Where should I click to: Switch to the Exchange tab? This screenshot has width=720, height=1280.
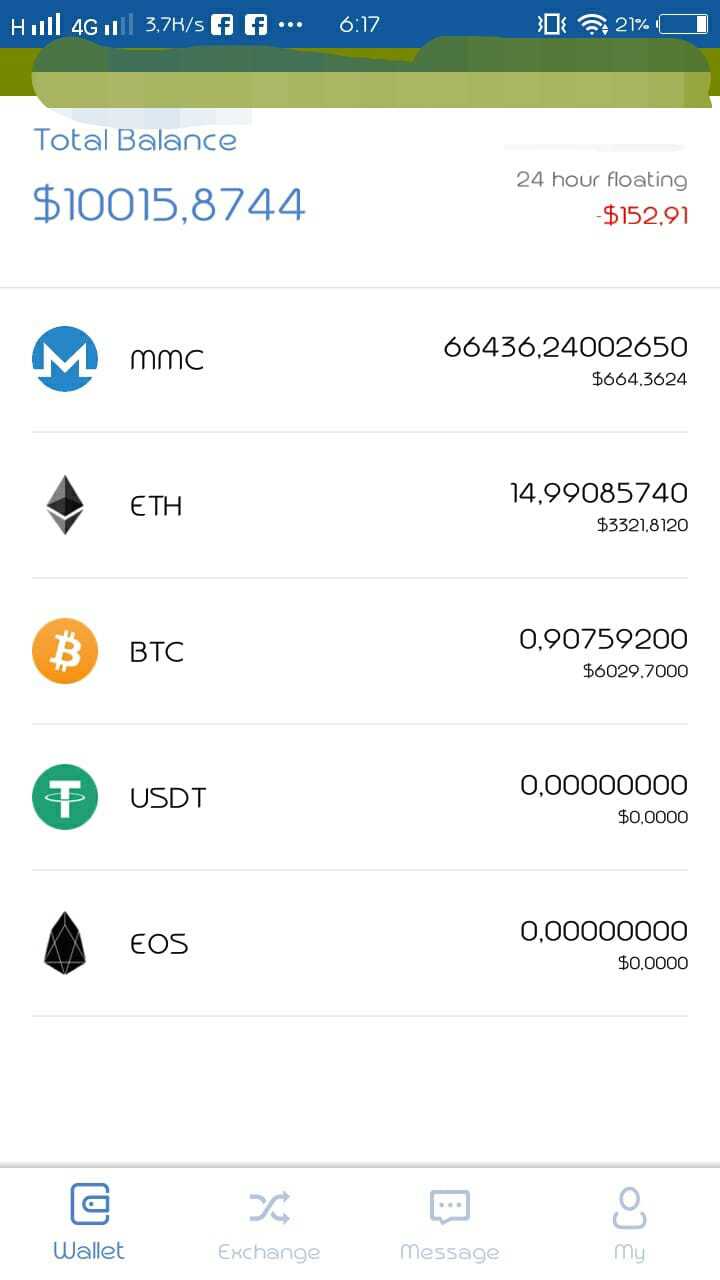tap(269, 1224)
